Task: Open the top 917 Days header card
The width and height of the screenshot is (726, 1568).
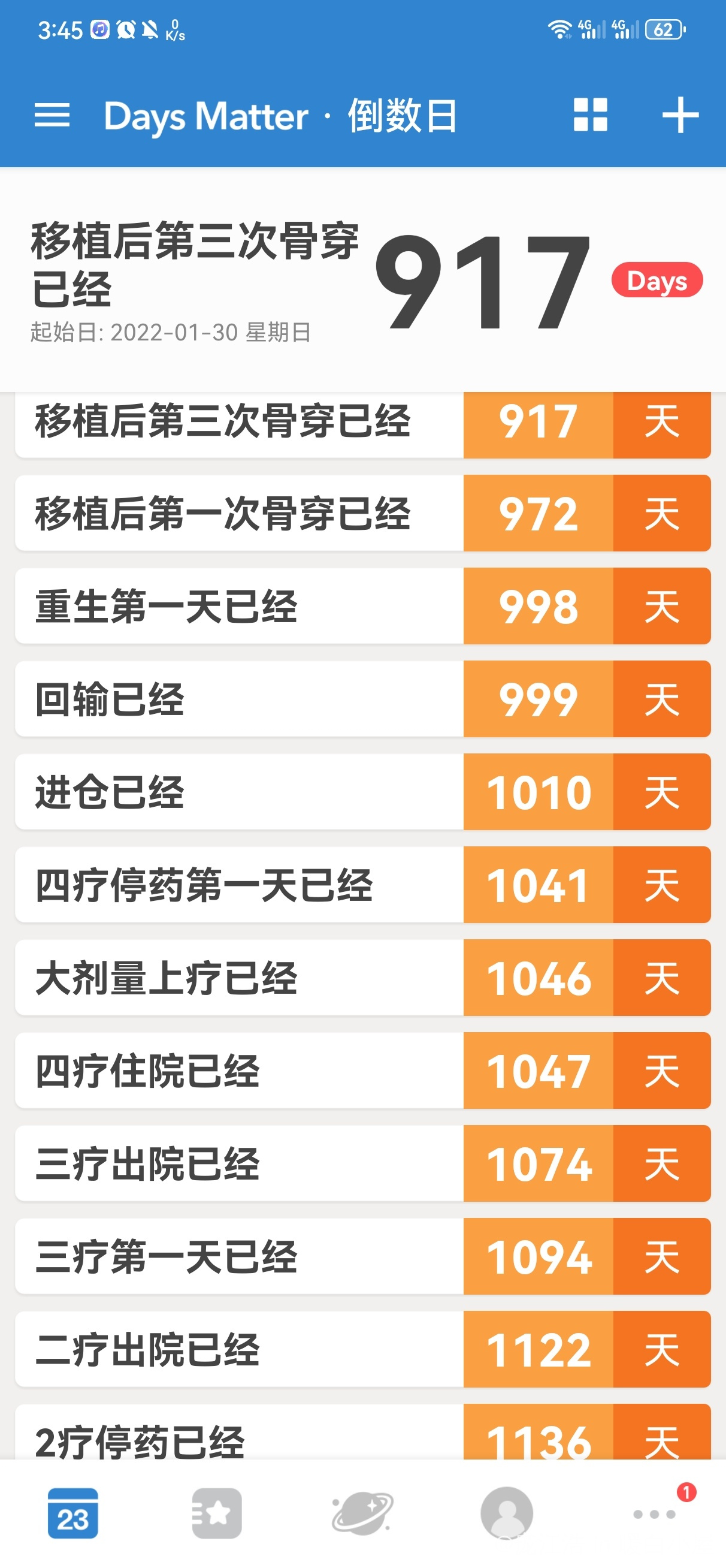Action: 362,281
